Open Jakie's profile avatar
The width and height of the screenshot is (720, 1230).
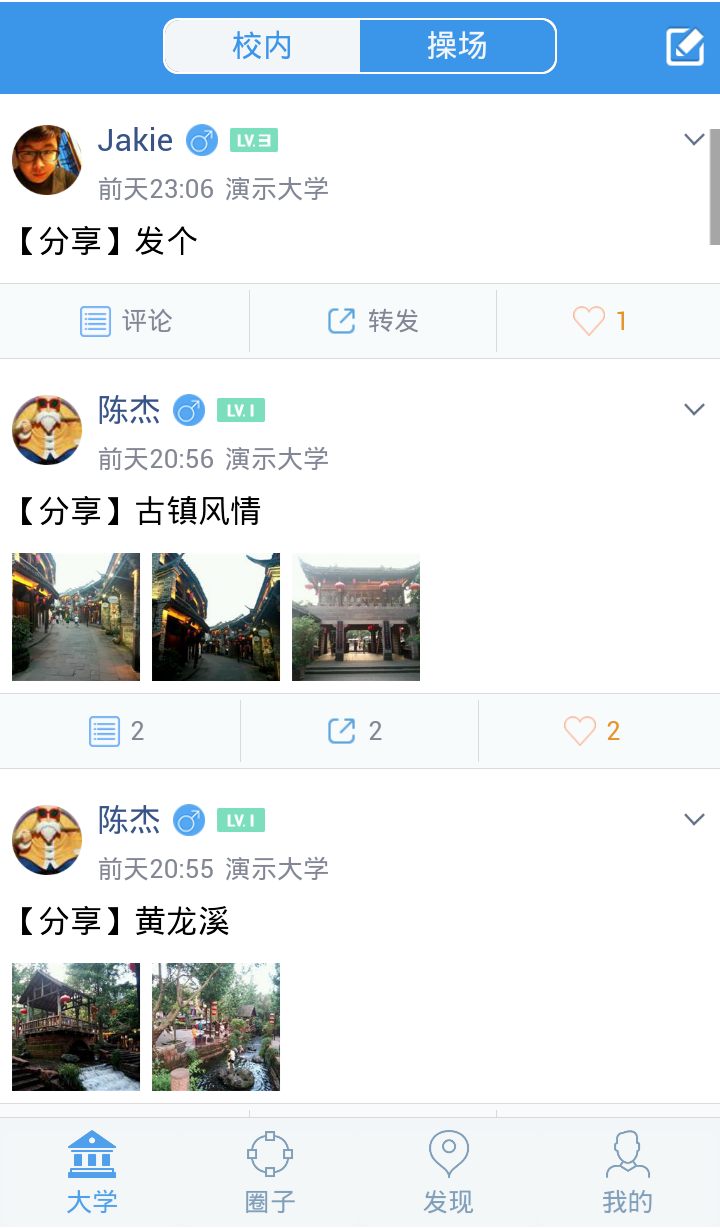[x=47, y=160]
